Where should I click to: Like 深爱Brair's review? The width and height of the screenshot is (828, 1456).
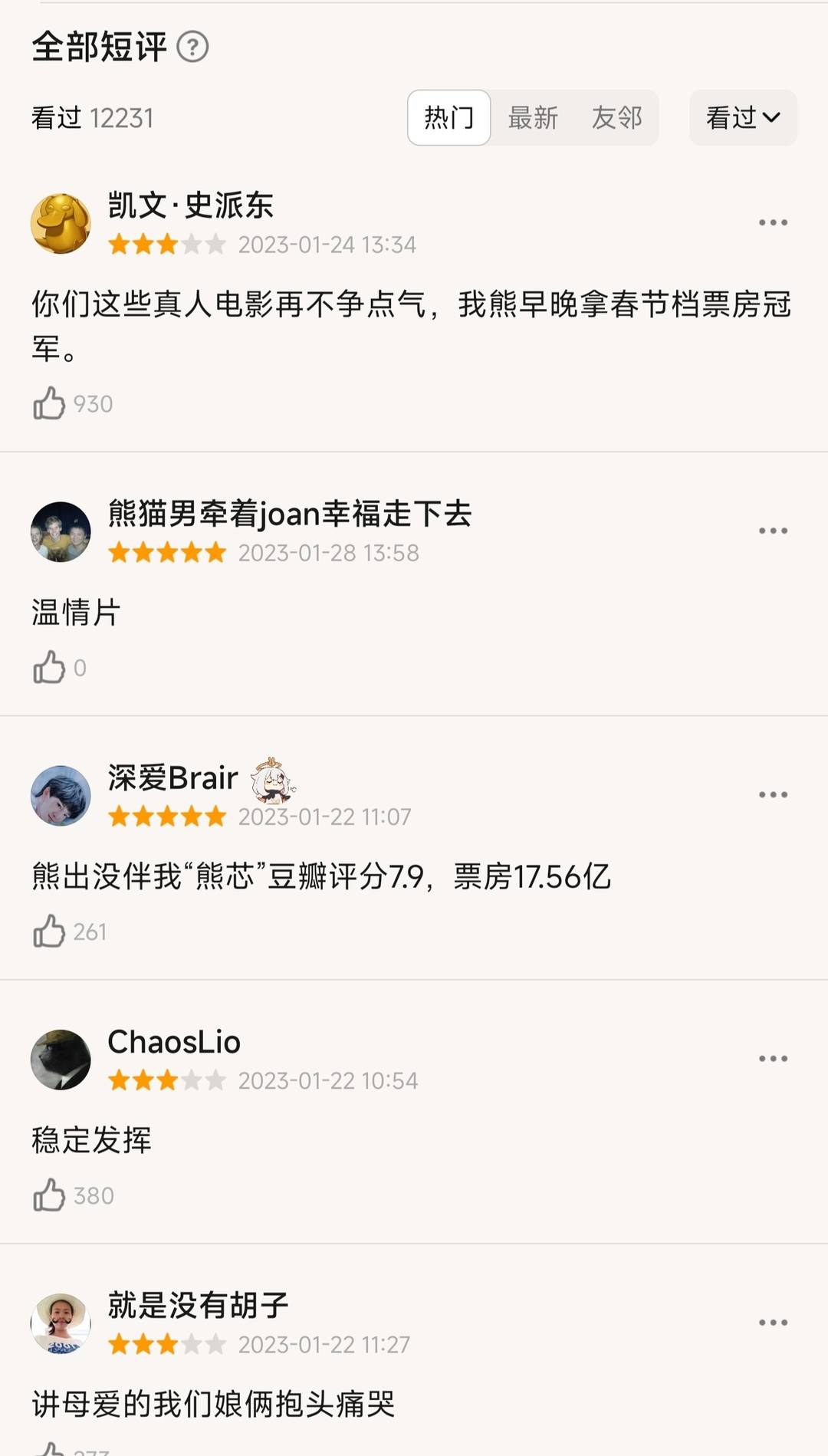tap(49, 932)
